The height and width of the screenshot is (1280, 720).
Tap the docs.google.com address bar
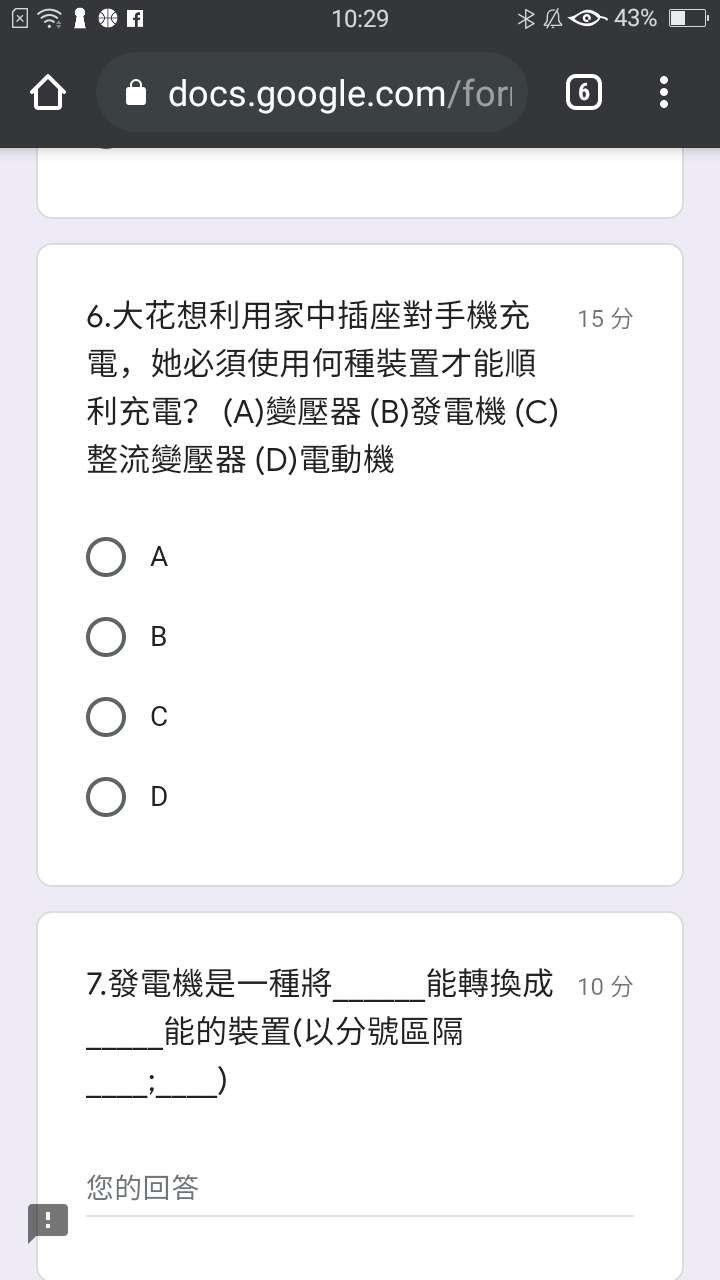312,94
